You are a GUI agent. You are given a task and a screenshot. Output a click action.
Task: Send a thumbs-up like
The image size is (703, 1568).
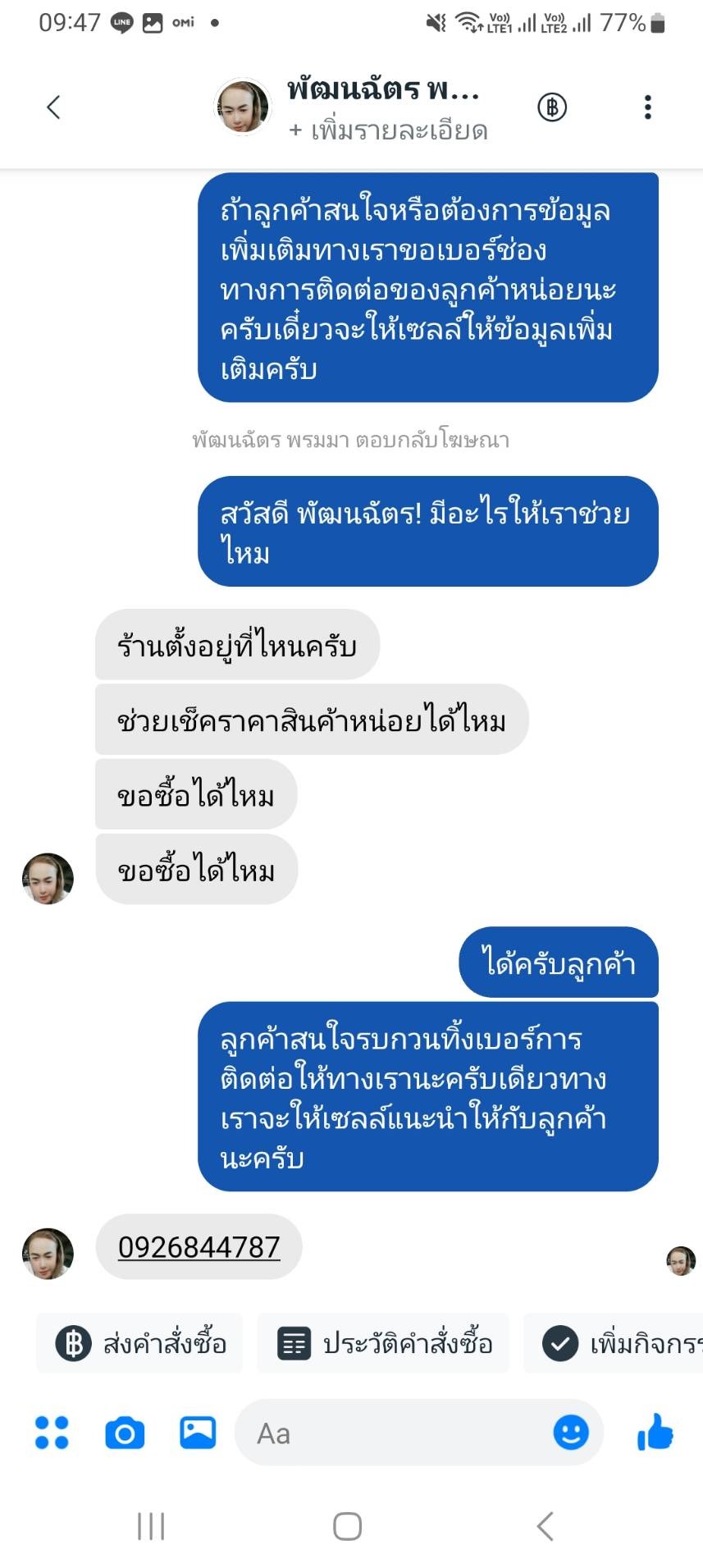tap(655, 1433)
